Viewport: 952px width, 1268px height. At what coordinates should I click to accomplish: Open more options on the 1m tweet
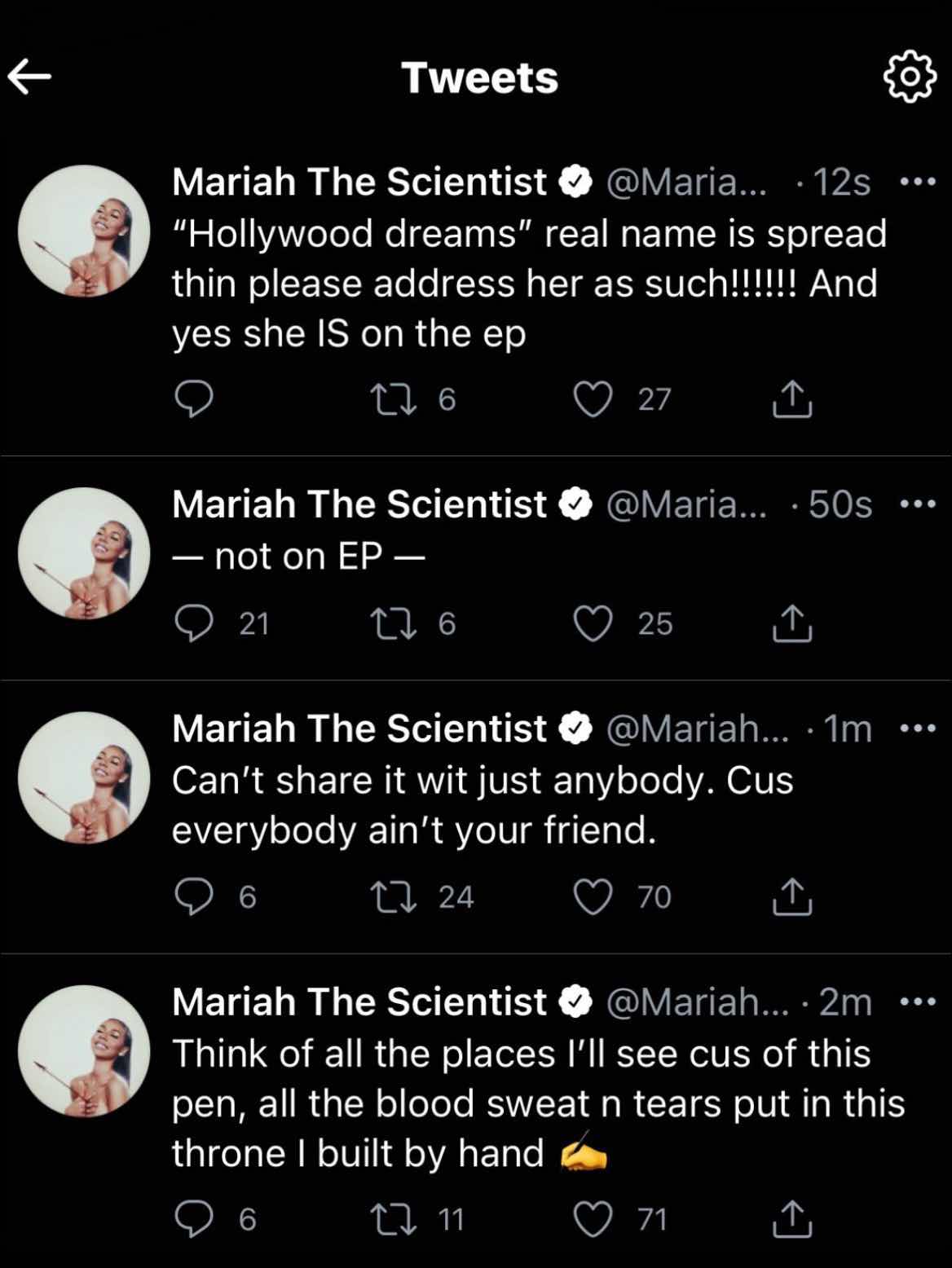[x=917, y=729]
